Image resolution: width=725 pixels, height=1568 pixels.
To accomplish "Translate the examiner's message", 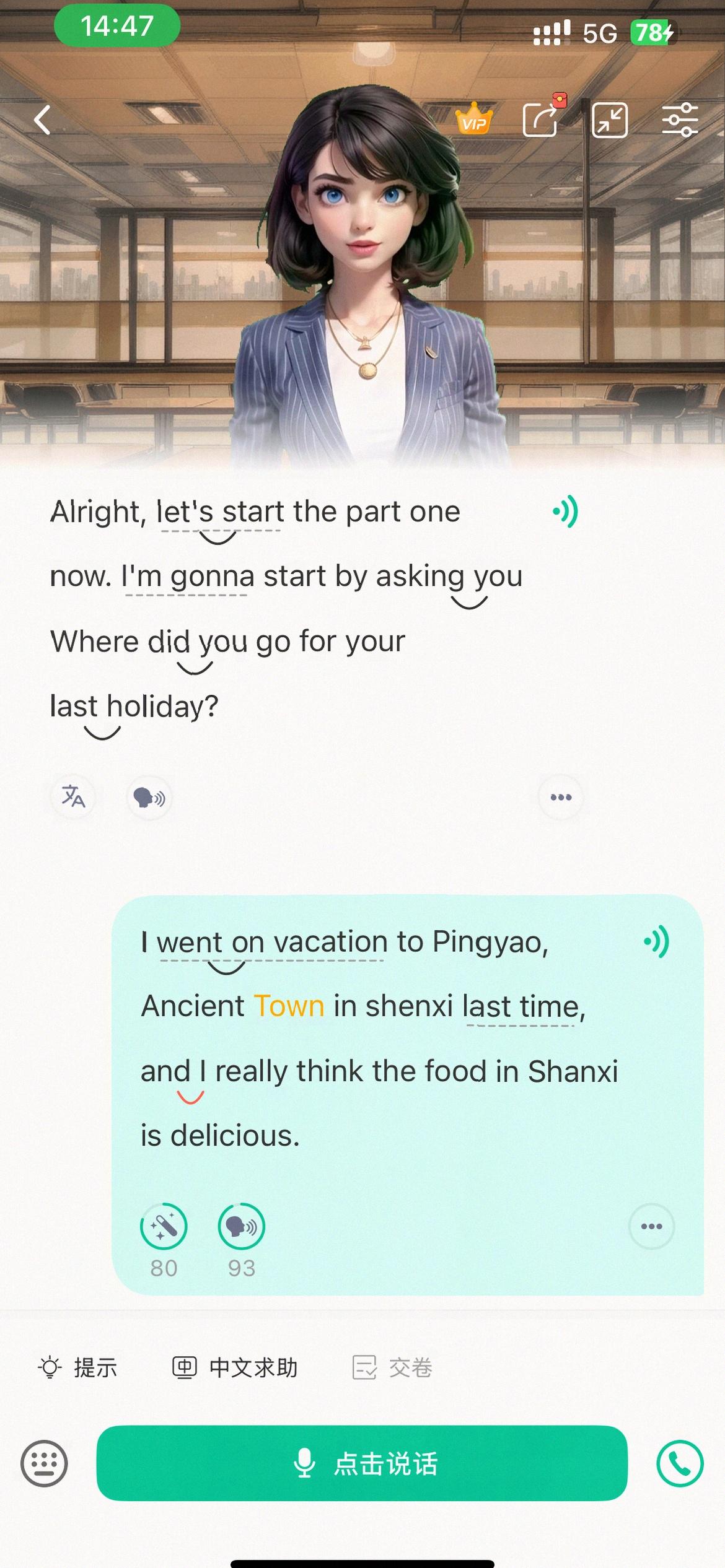I will click(x=73, y=796).
